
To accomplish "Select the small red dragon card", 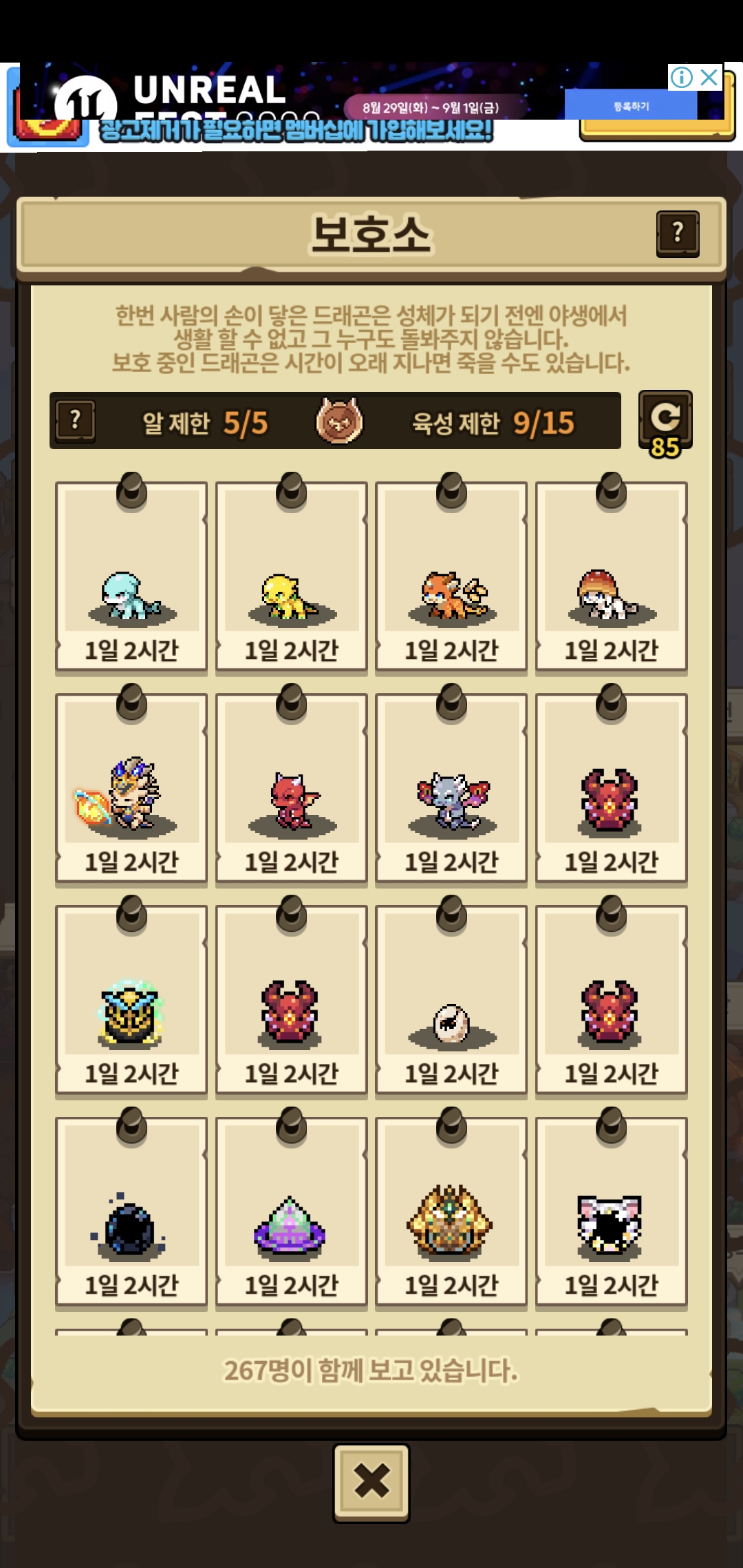I will pyautogui.click(x=292, y=790).
